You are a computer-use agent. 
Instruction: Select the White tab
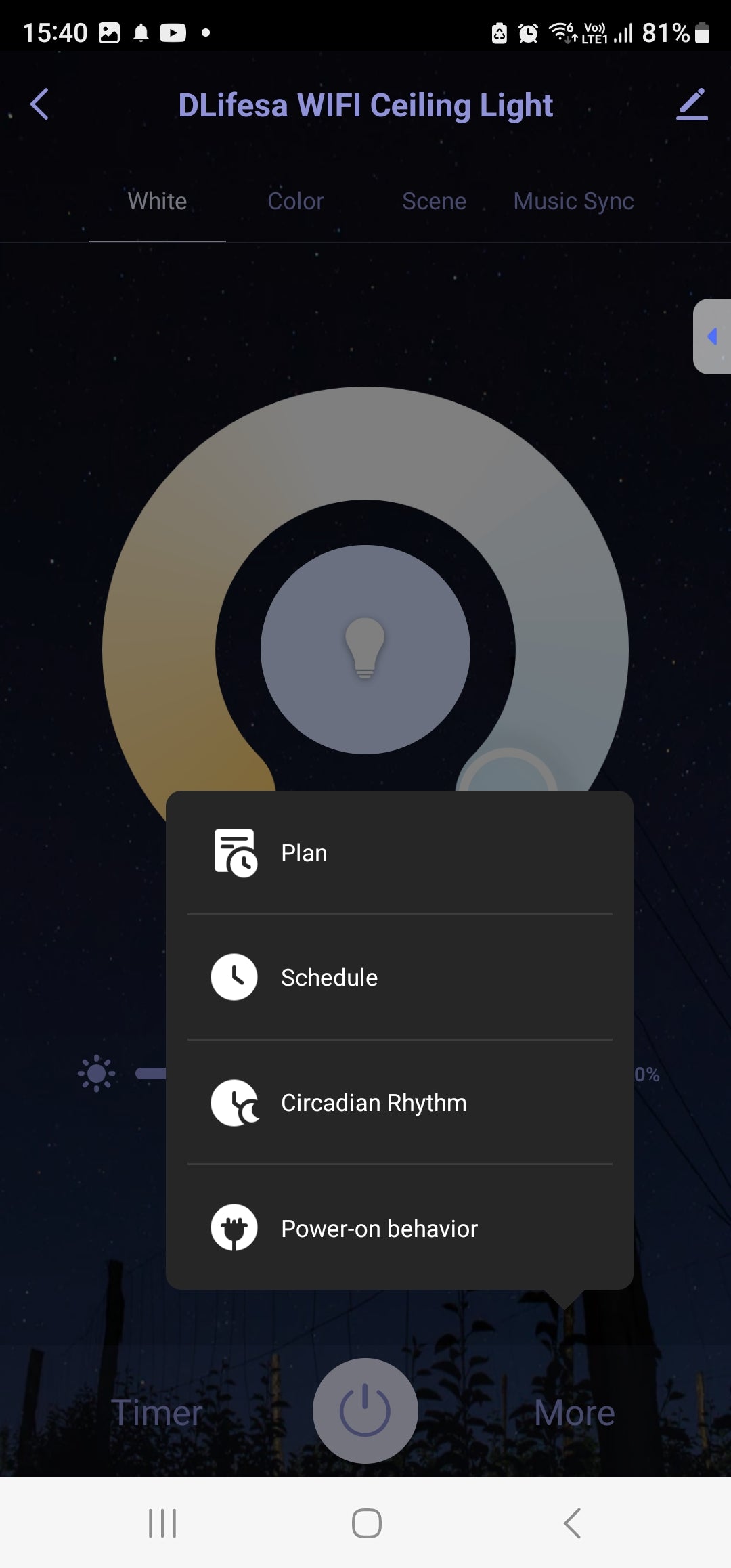coord(157,201)
